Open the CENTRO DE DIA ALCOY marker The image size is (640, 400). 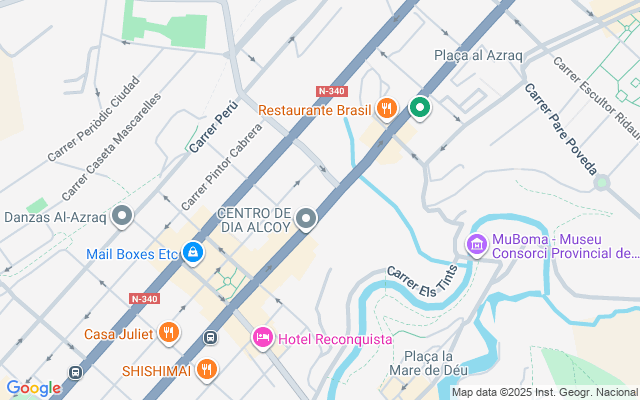307,217
